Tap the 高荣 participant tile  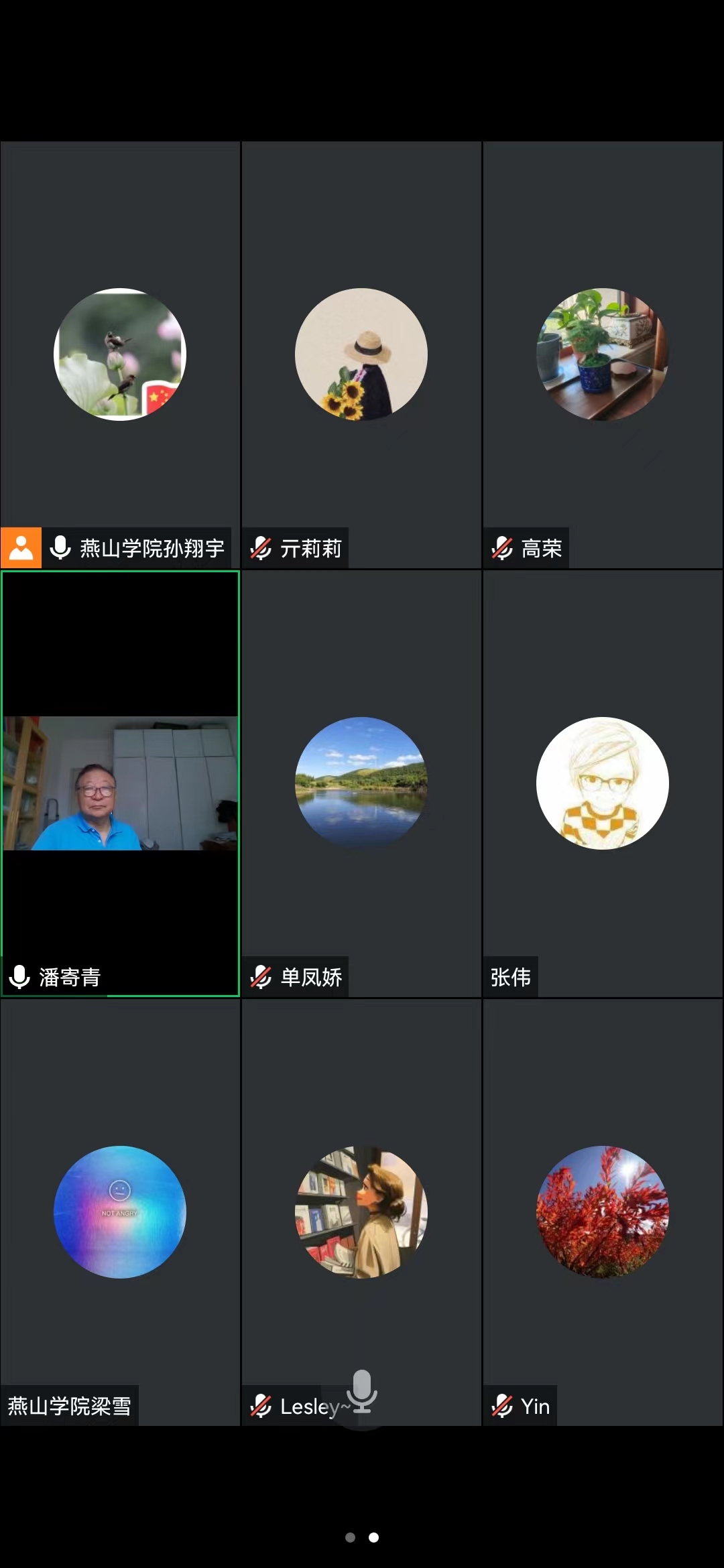[603, 355]
